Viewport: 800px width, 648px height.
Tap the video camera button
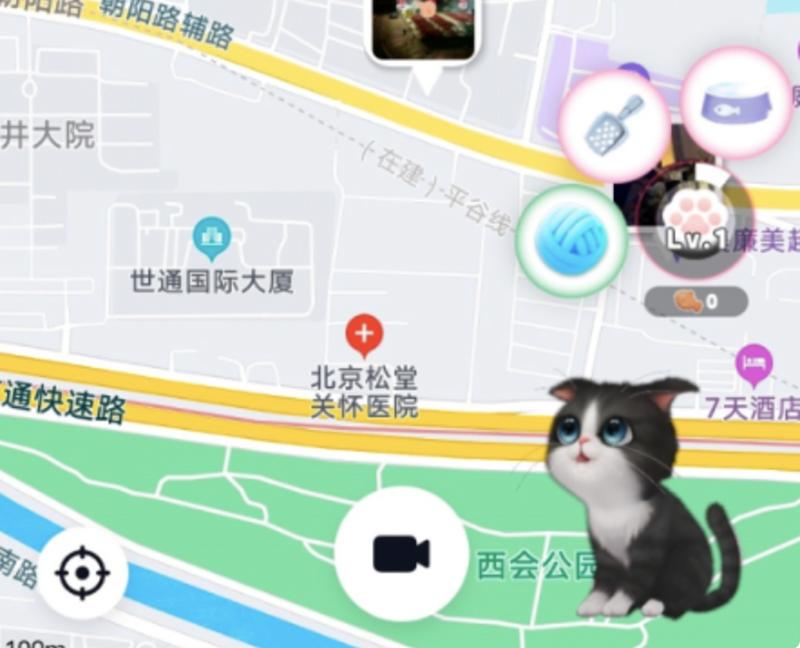(x=401, y=553)
